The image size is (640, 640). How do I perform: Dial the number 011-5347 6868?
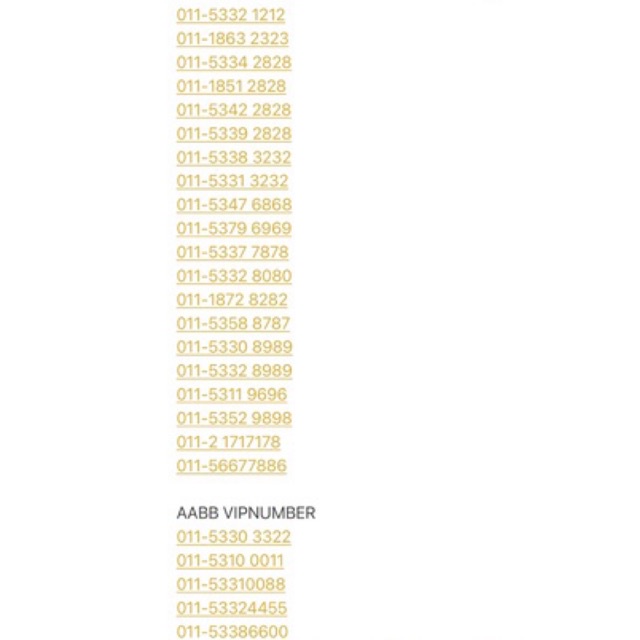pyautogui.click(x=234, y=205)
